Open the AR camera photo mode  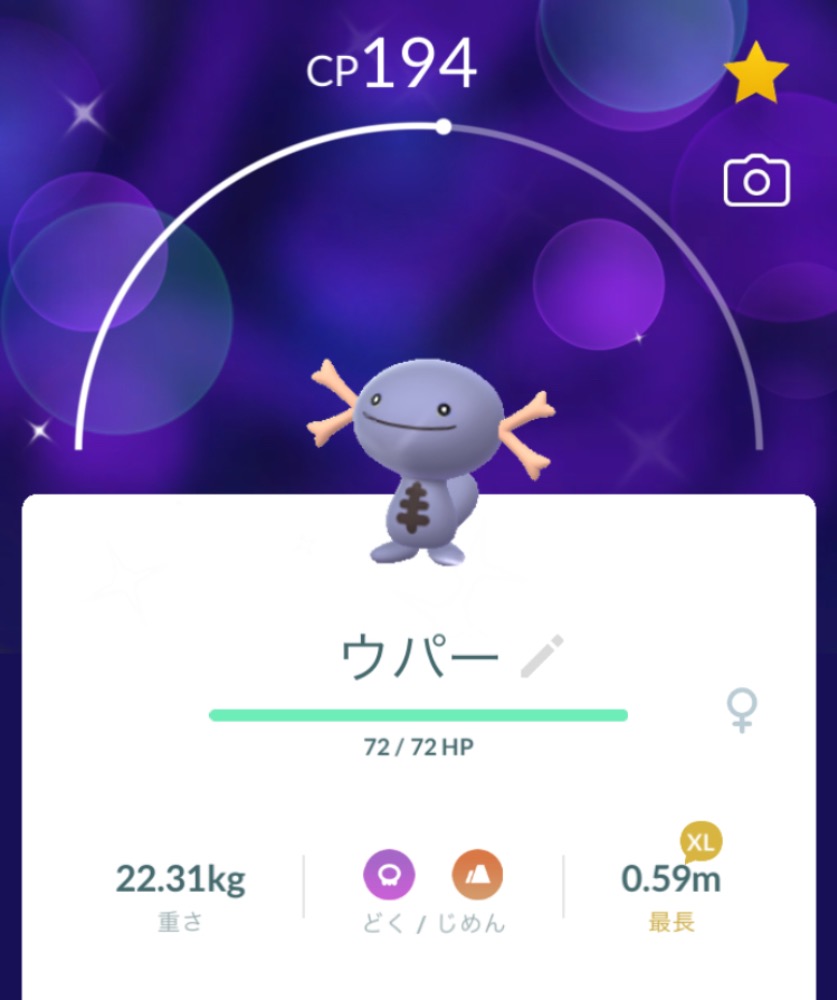click(756, 181)
